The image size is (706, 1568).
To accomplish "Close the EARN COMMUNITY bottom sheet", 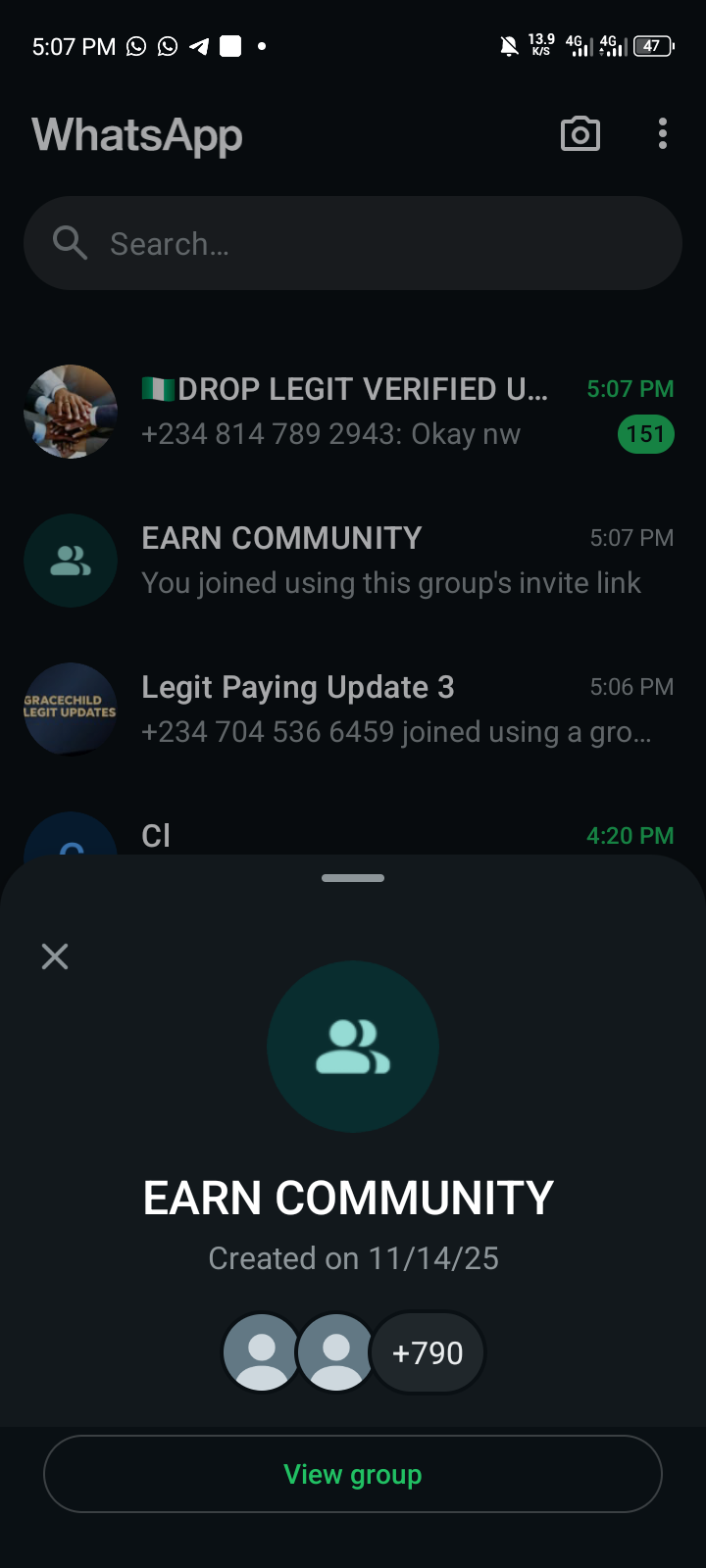I will tap(55, 956).
